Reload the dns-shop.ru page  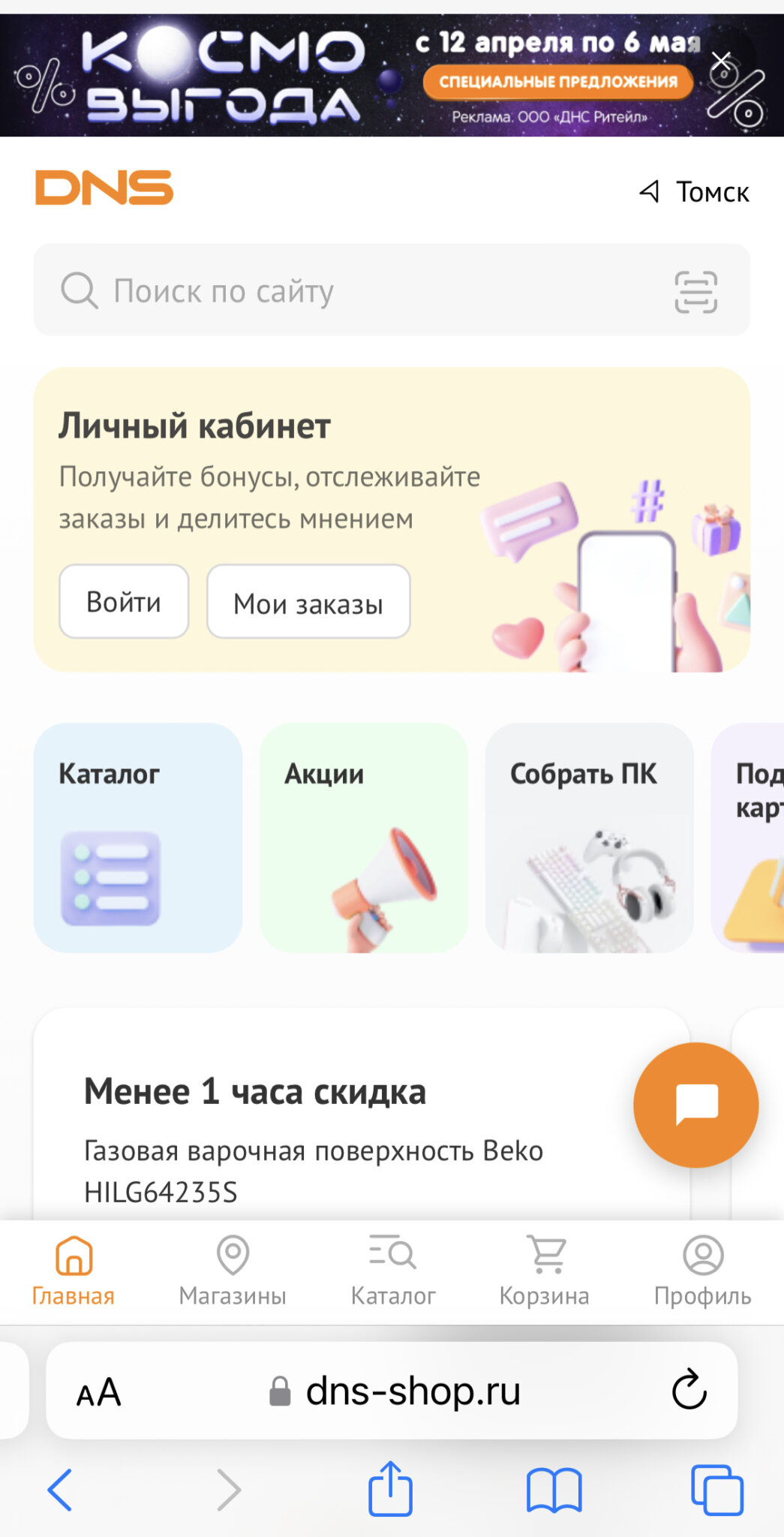point(689,1391)
